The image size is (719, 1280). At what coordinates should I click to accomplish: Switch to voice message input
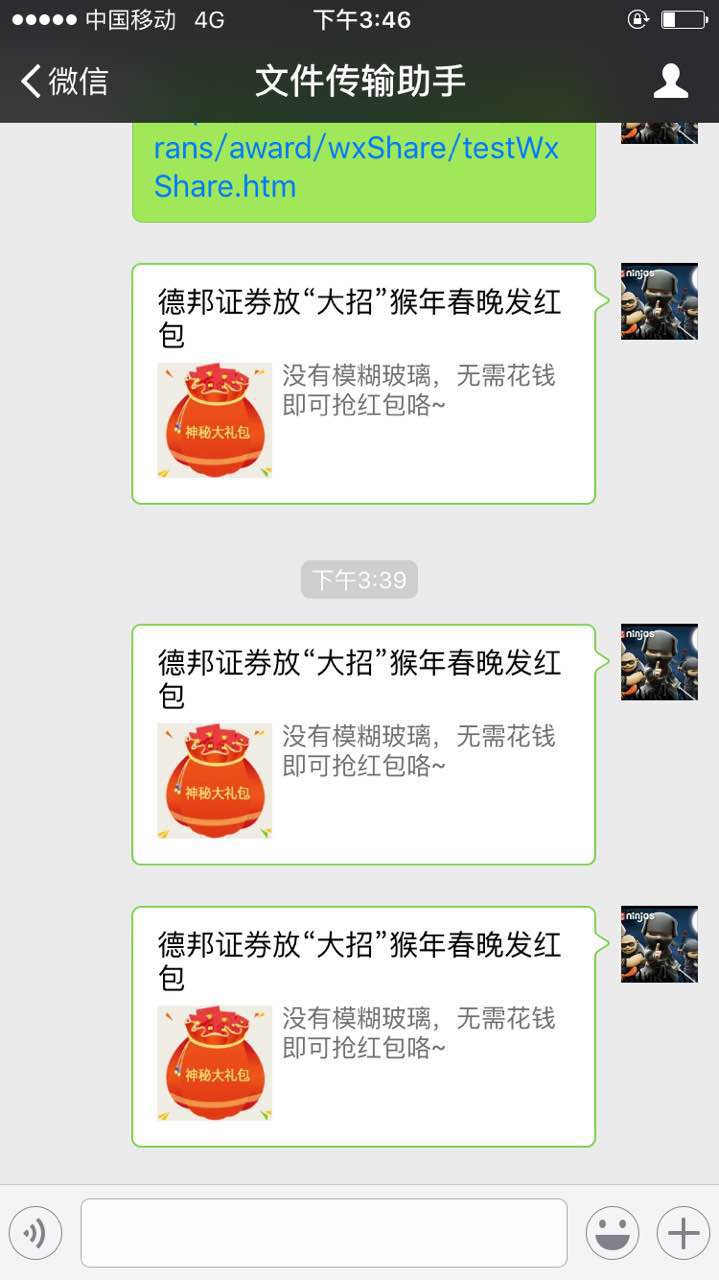coord(36,1233)
